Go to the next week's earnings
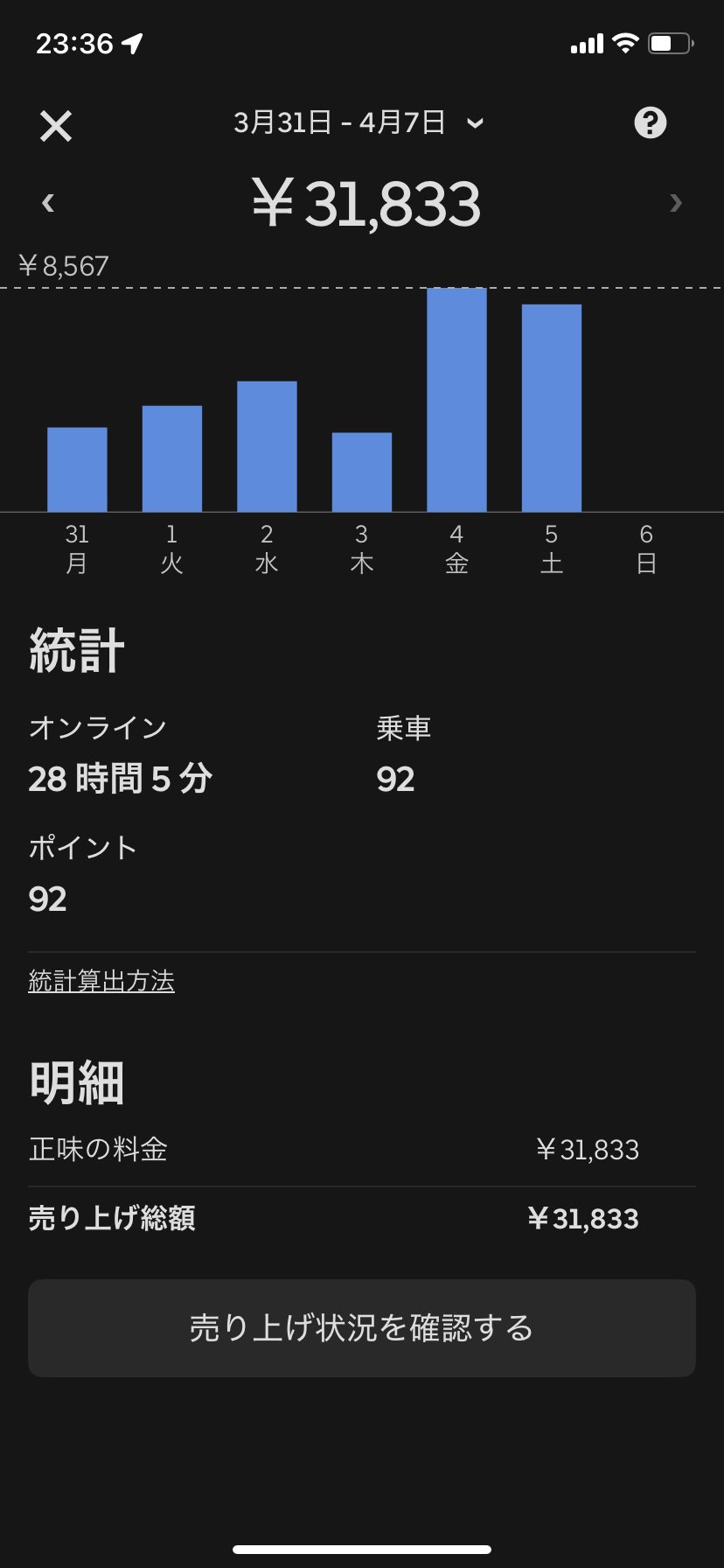This screenshot has width=724, height=1568. coord(675,204)
